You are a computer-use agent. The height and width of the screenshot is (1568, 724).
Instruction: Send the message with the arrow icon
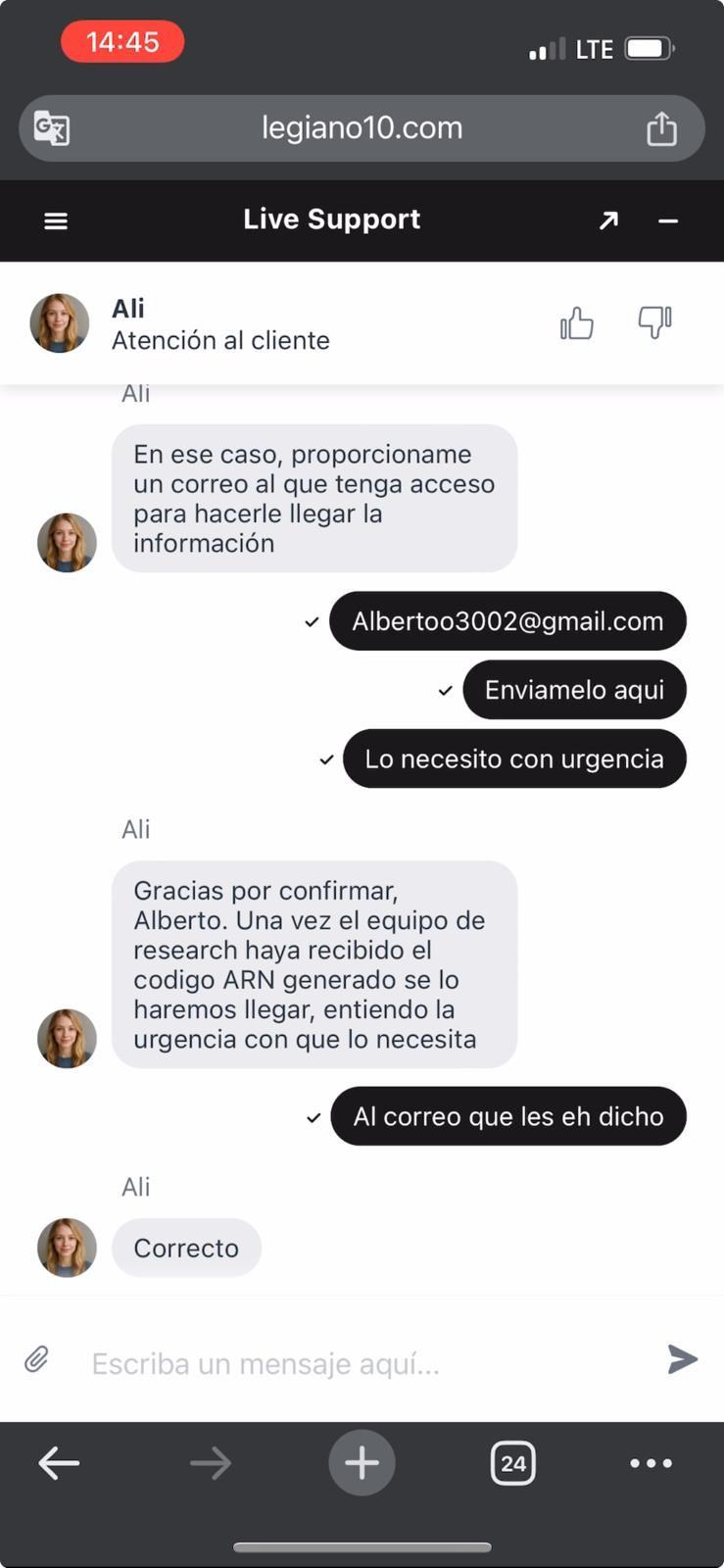coord(682,1359)
